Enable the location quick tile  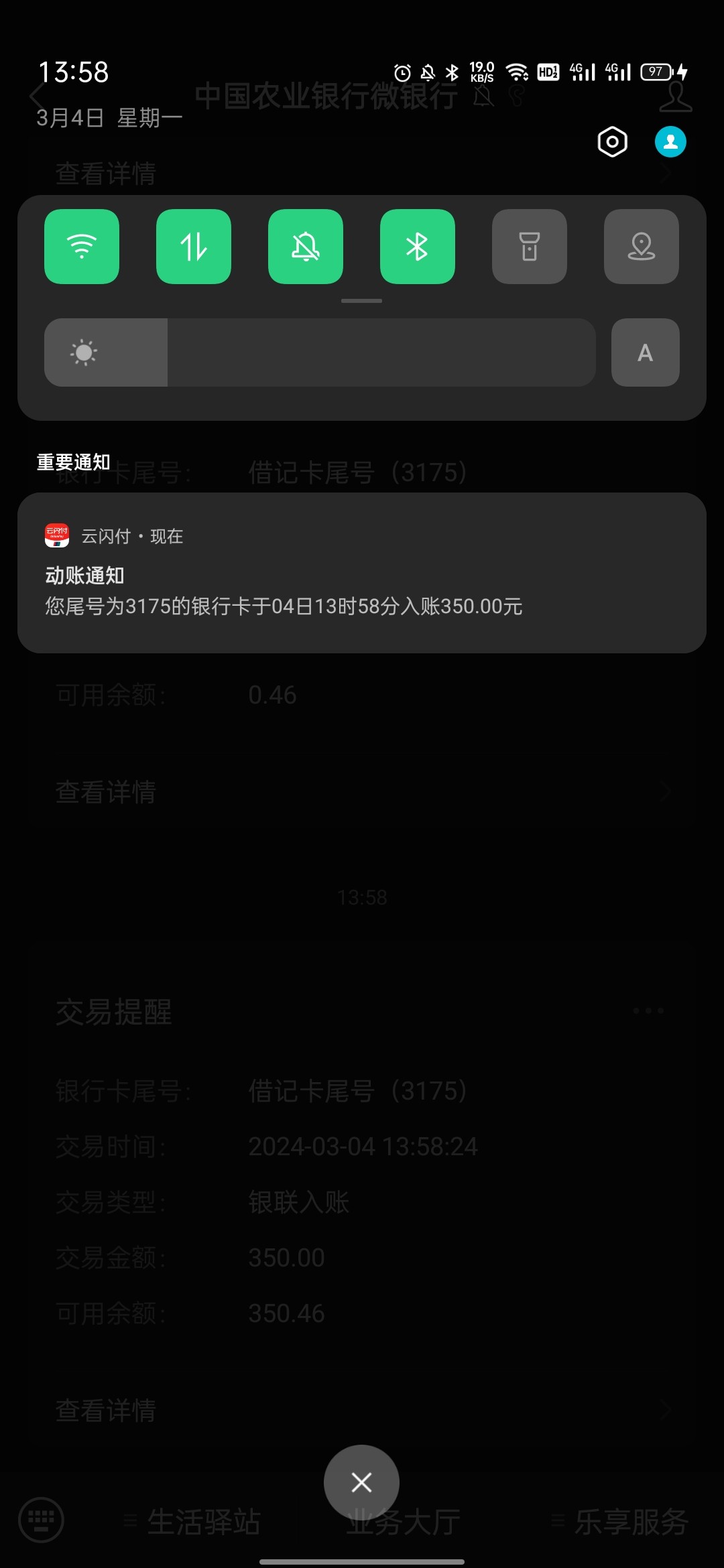(642, 247)
